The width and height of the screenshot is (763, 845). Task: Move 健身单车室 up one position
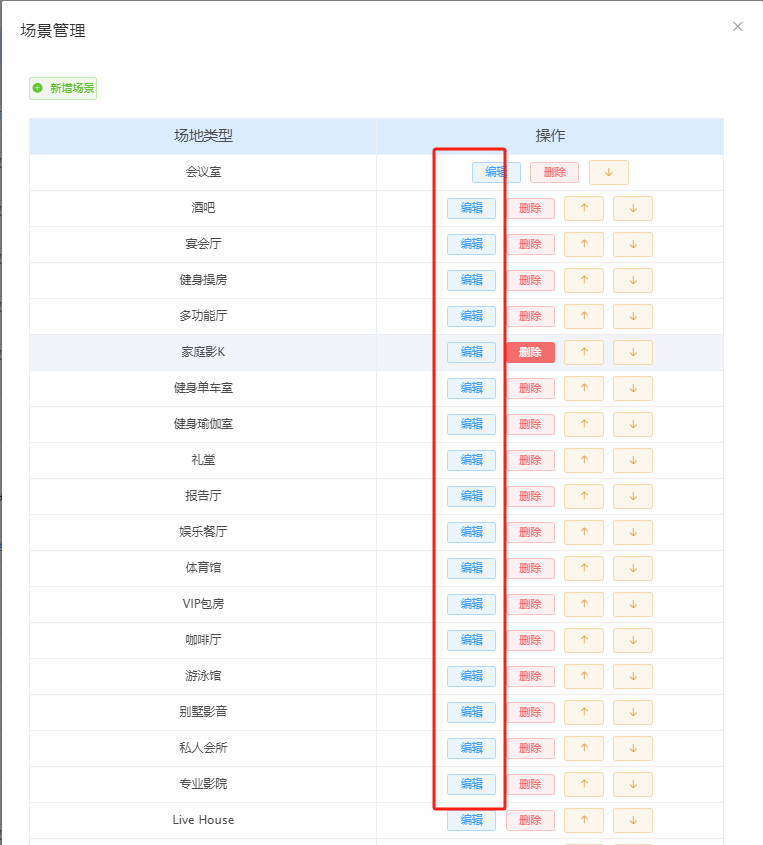click(x=584, y=388)
